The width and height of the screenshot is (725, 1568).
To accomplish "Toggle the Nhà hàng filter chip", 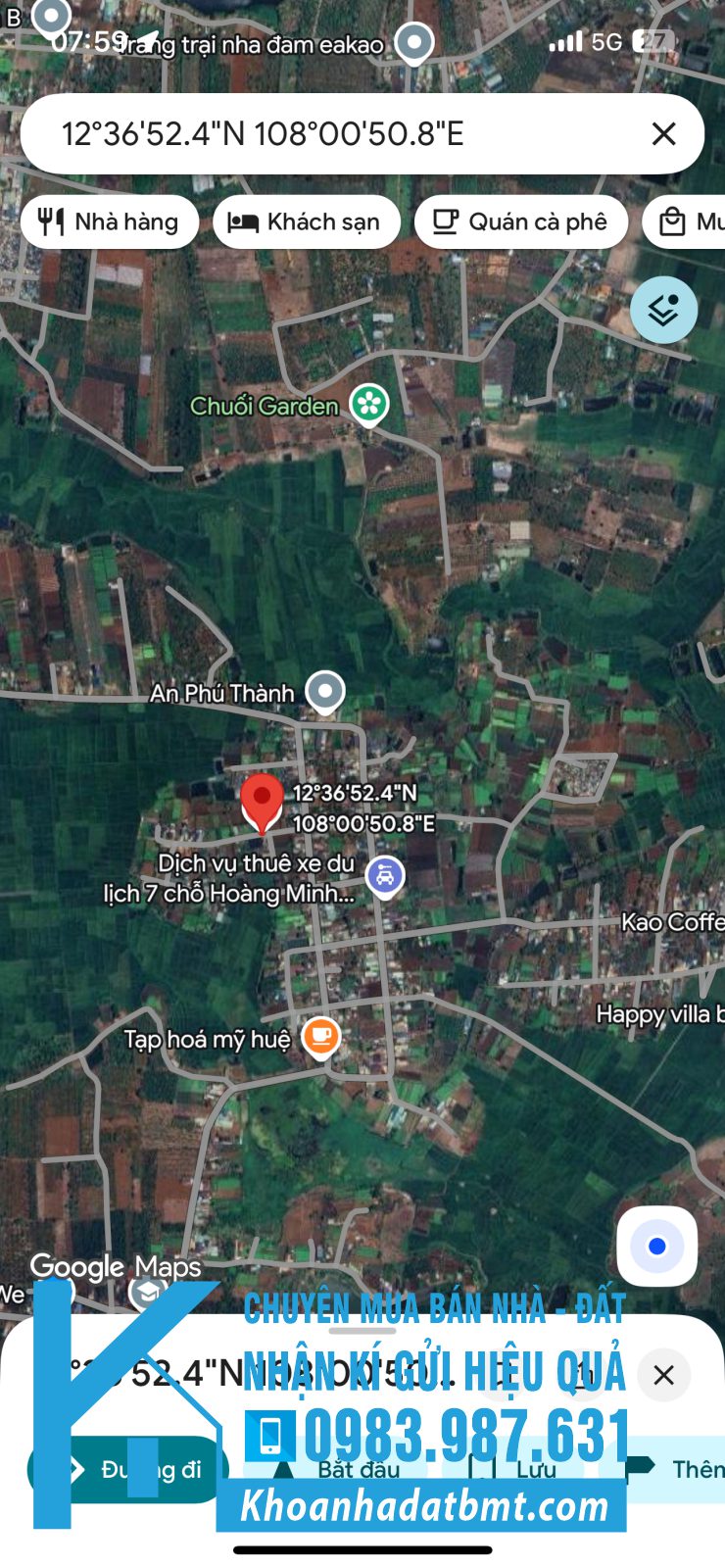I will click(109, 221).
